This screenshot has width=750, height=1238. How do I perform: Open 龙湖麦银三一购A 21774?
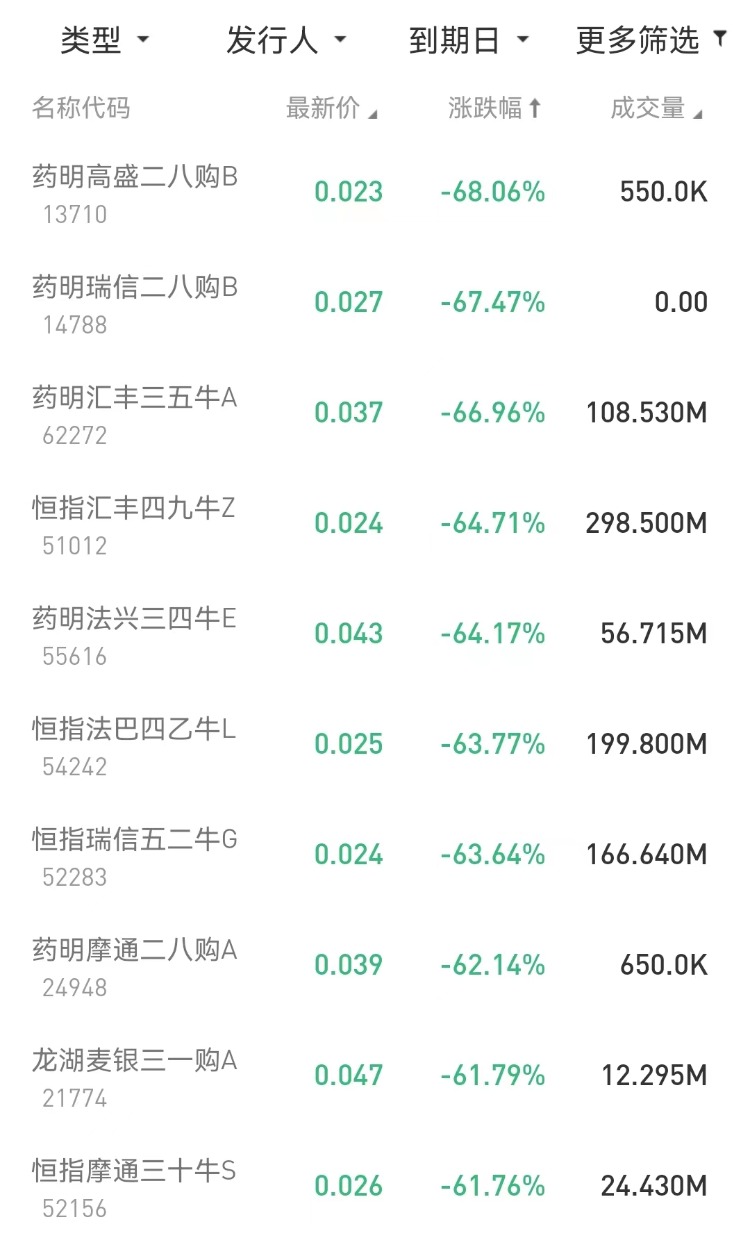point(375,1077)
